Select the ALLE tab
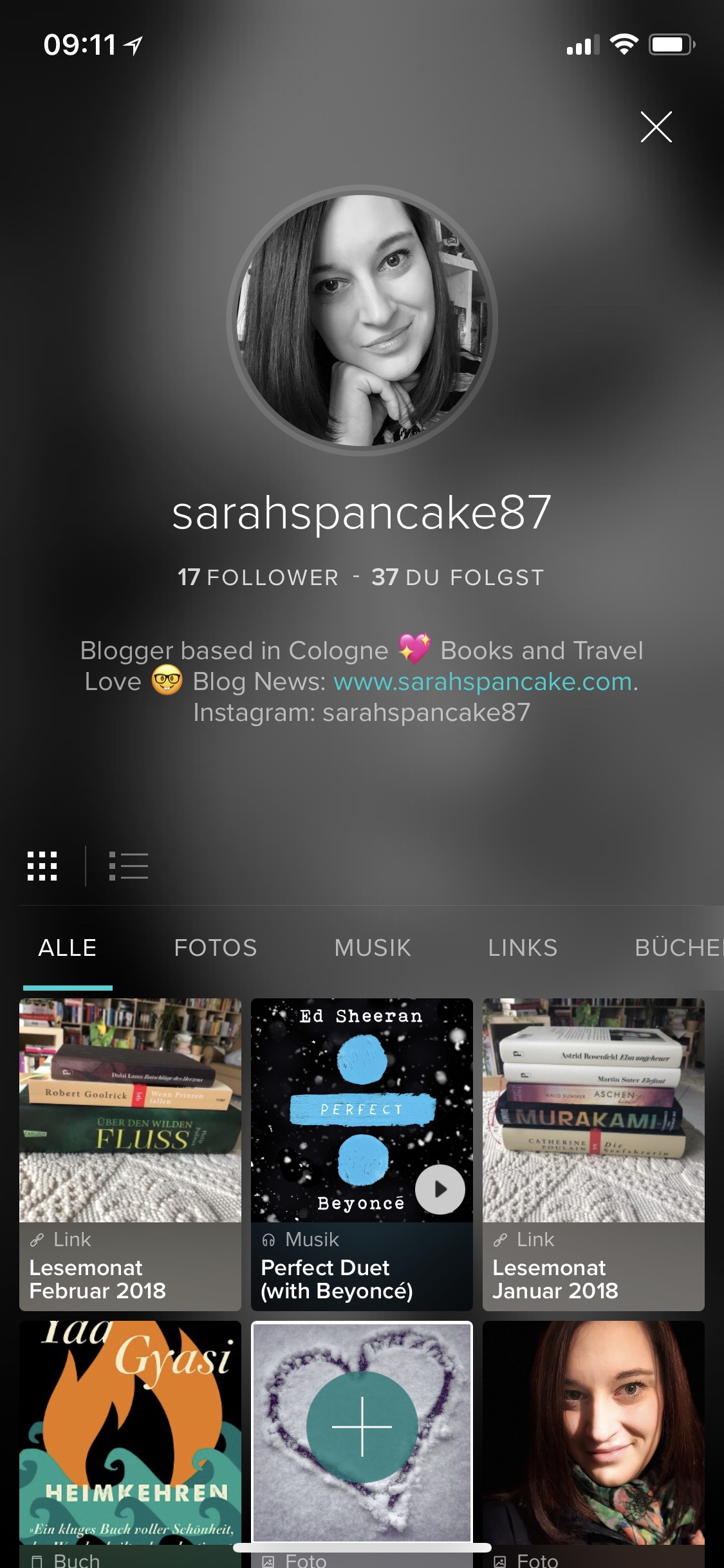Screen dimensions: 724x1568 [68, 947]
